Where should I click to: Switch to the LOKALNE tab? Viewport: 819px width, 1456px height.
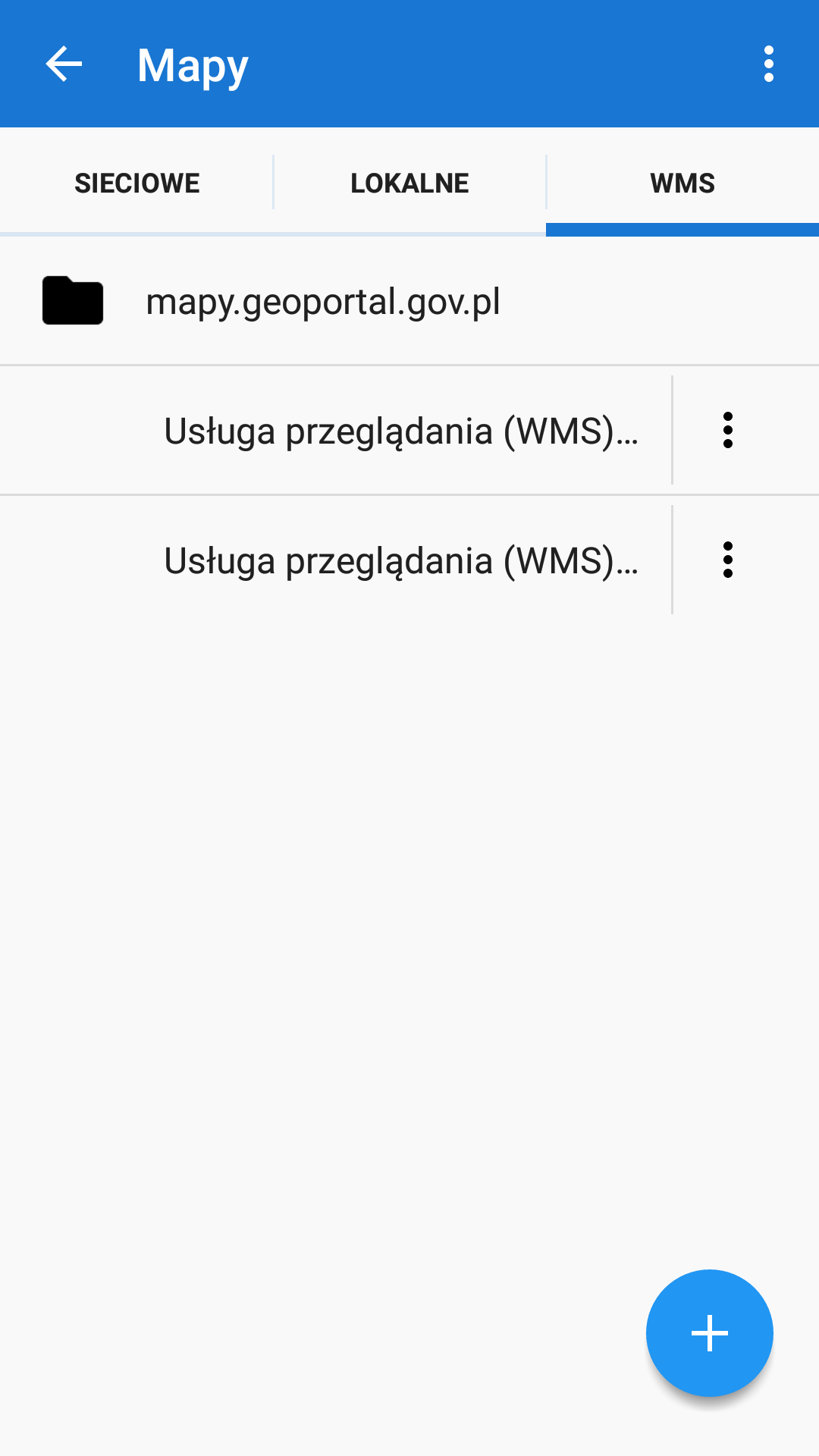409,182
